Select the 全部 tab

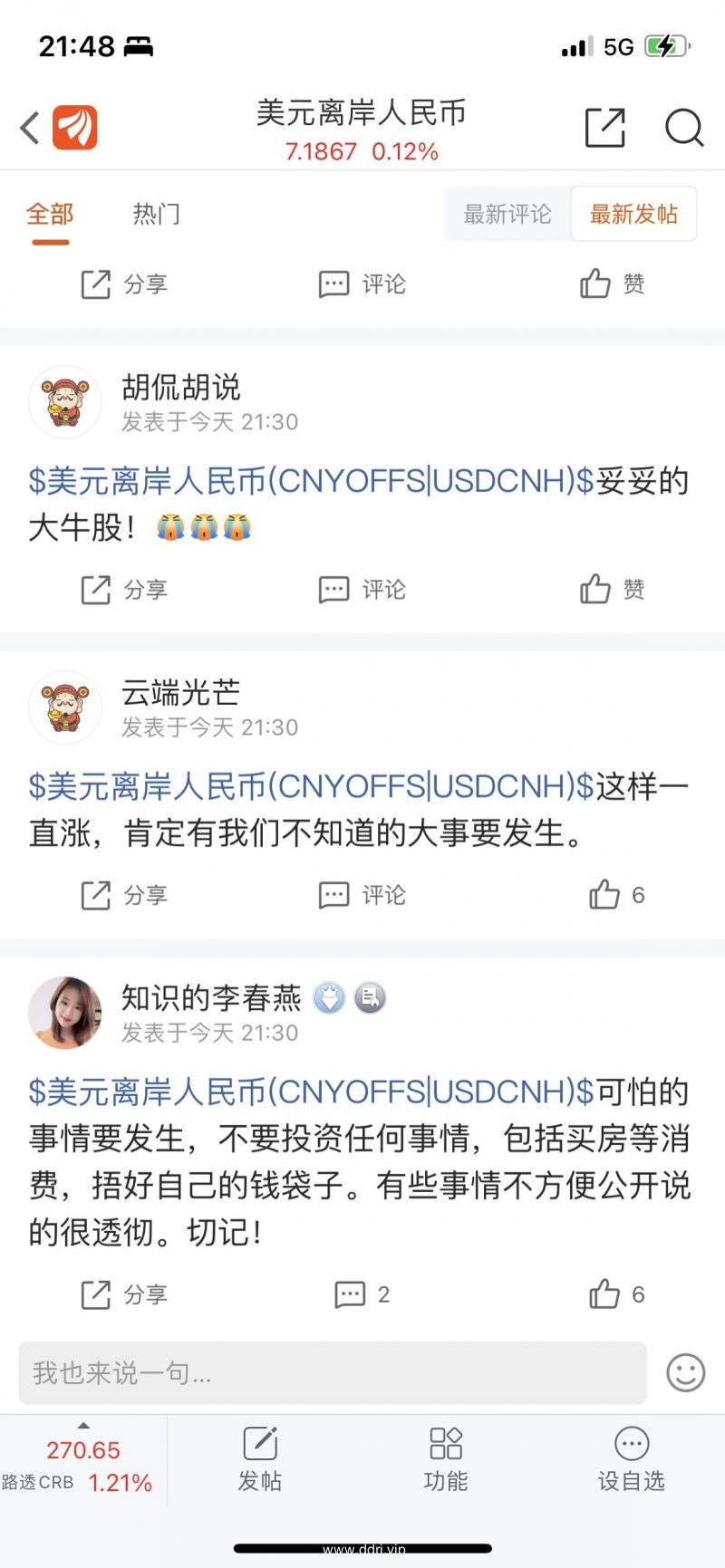click(50, 215)
